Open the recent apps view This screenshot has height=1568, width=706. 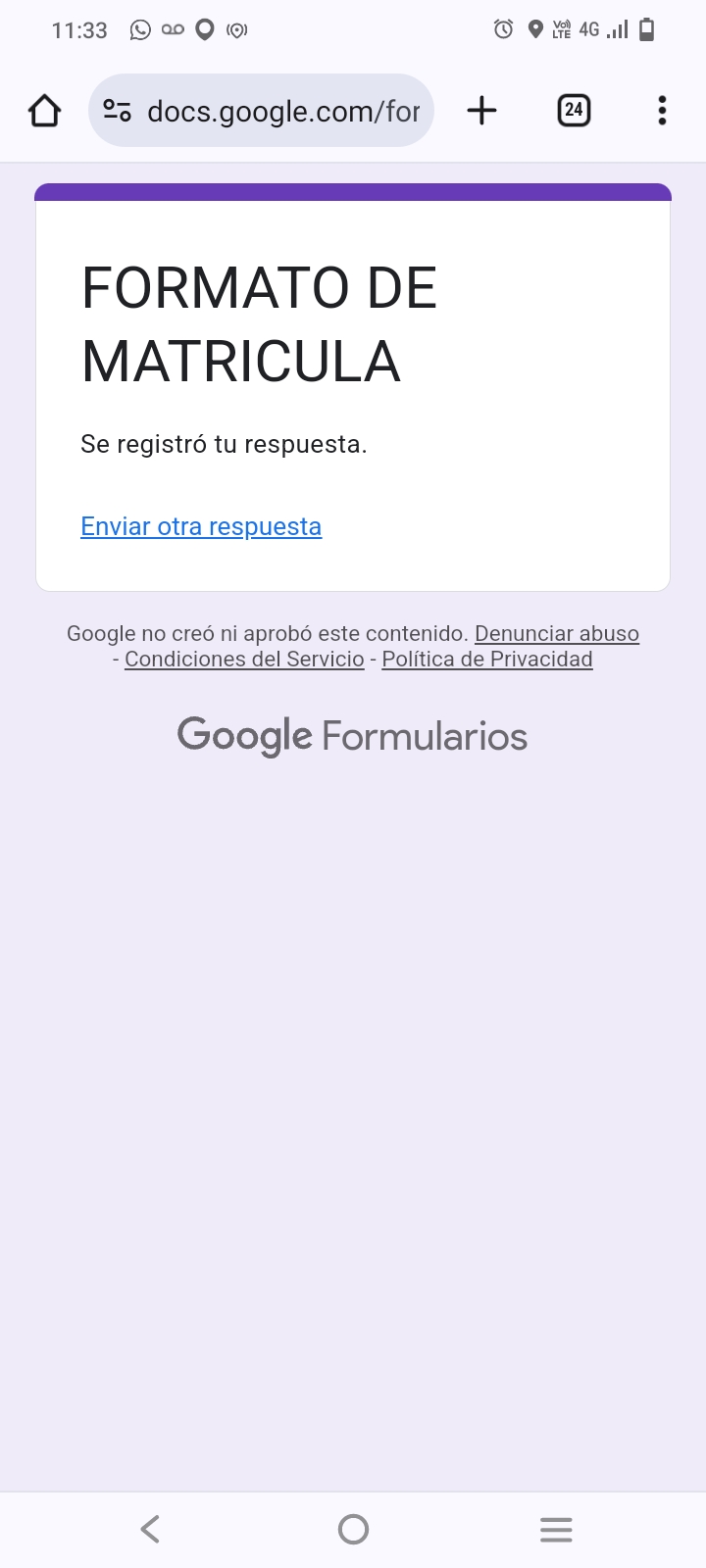coord(556,1529)
